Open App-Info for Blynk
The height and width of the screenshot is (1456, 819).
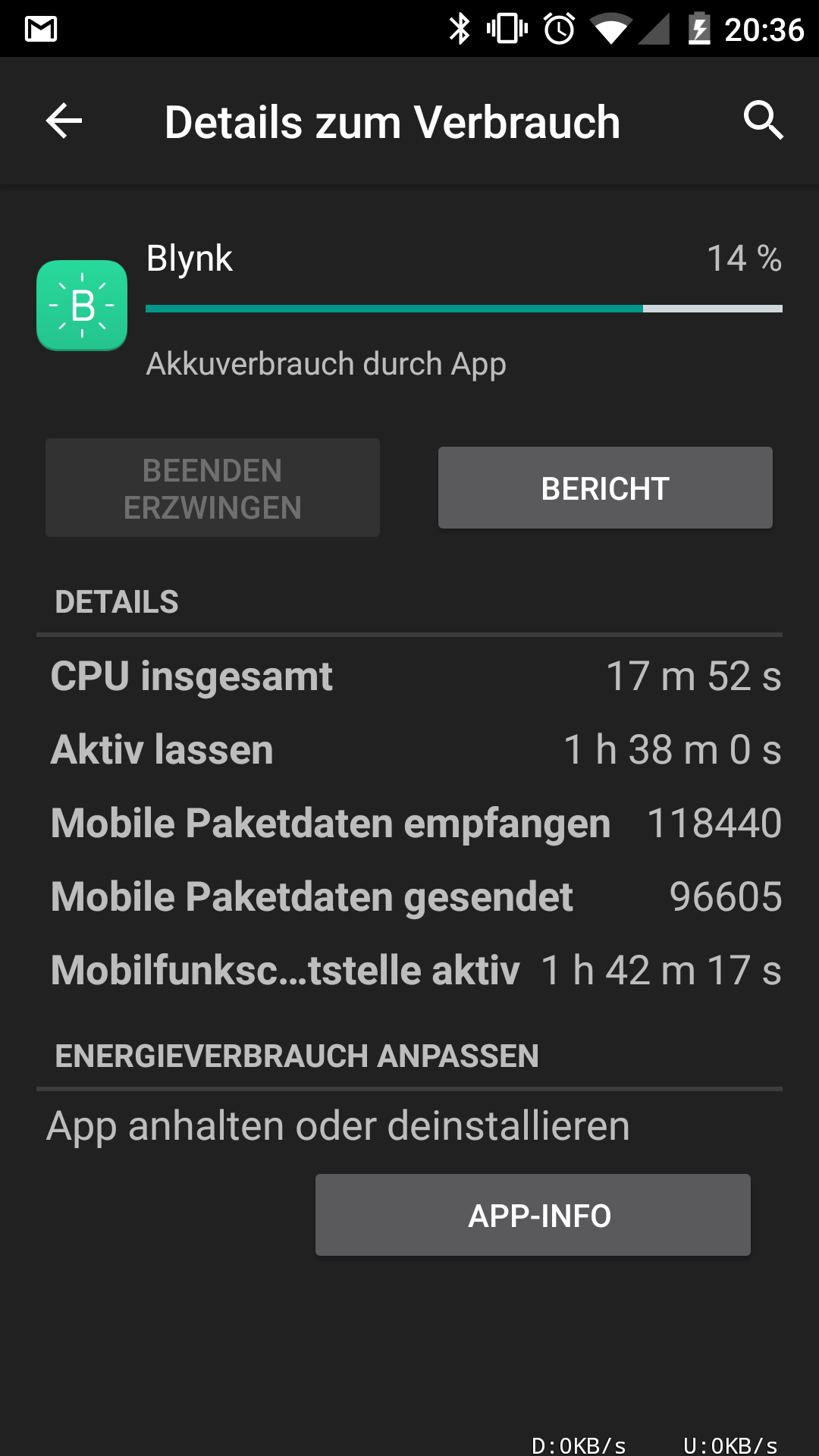click(x=533, y=1215)
